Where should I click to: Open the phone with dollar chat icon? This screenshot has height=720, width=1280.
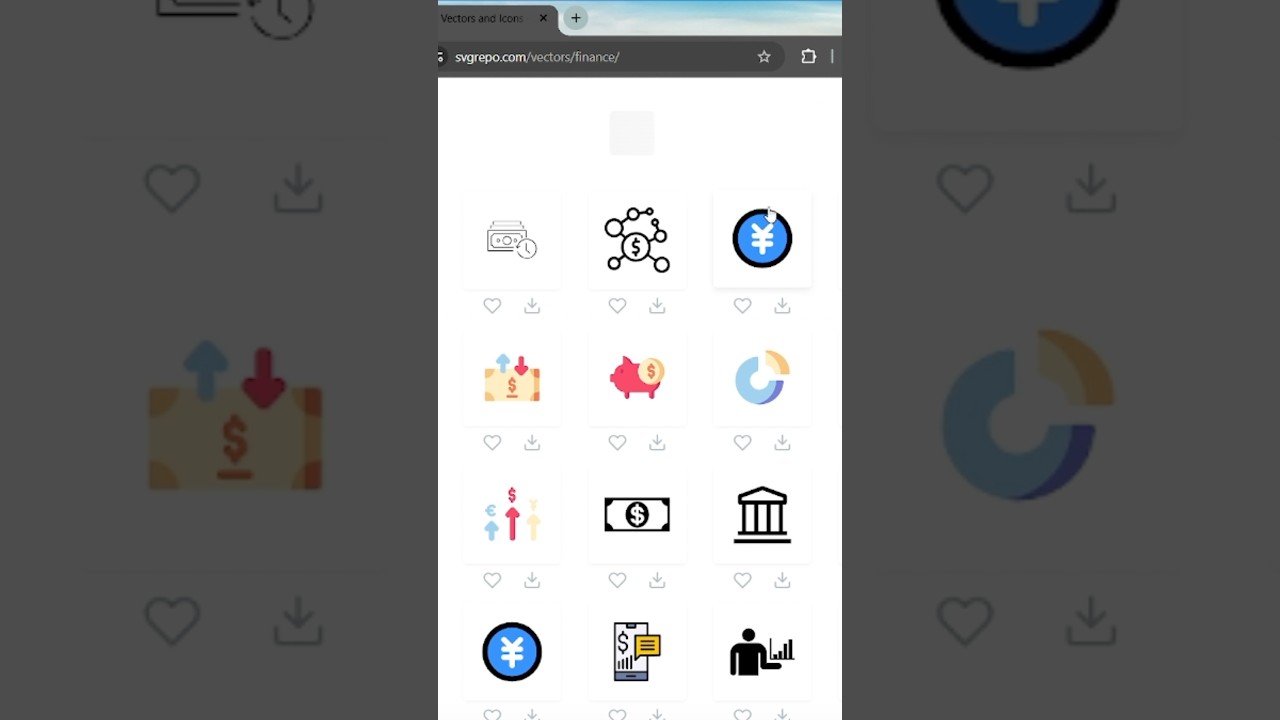[x=637, y=652]
